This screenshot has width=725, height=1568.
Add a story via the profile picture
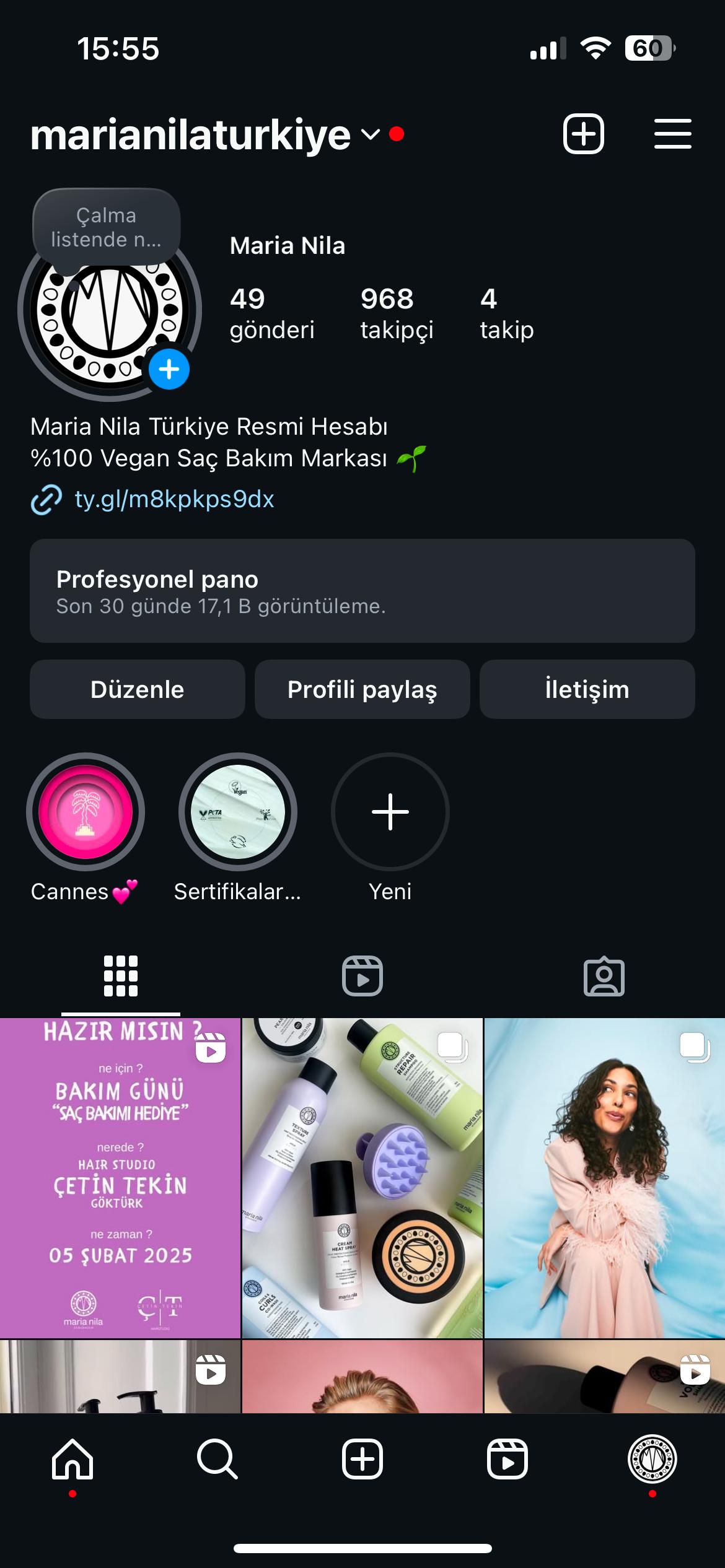click(169, 370)
